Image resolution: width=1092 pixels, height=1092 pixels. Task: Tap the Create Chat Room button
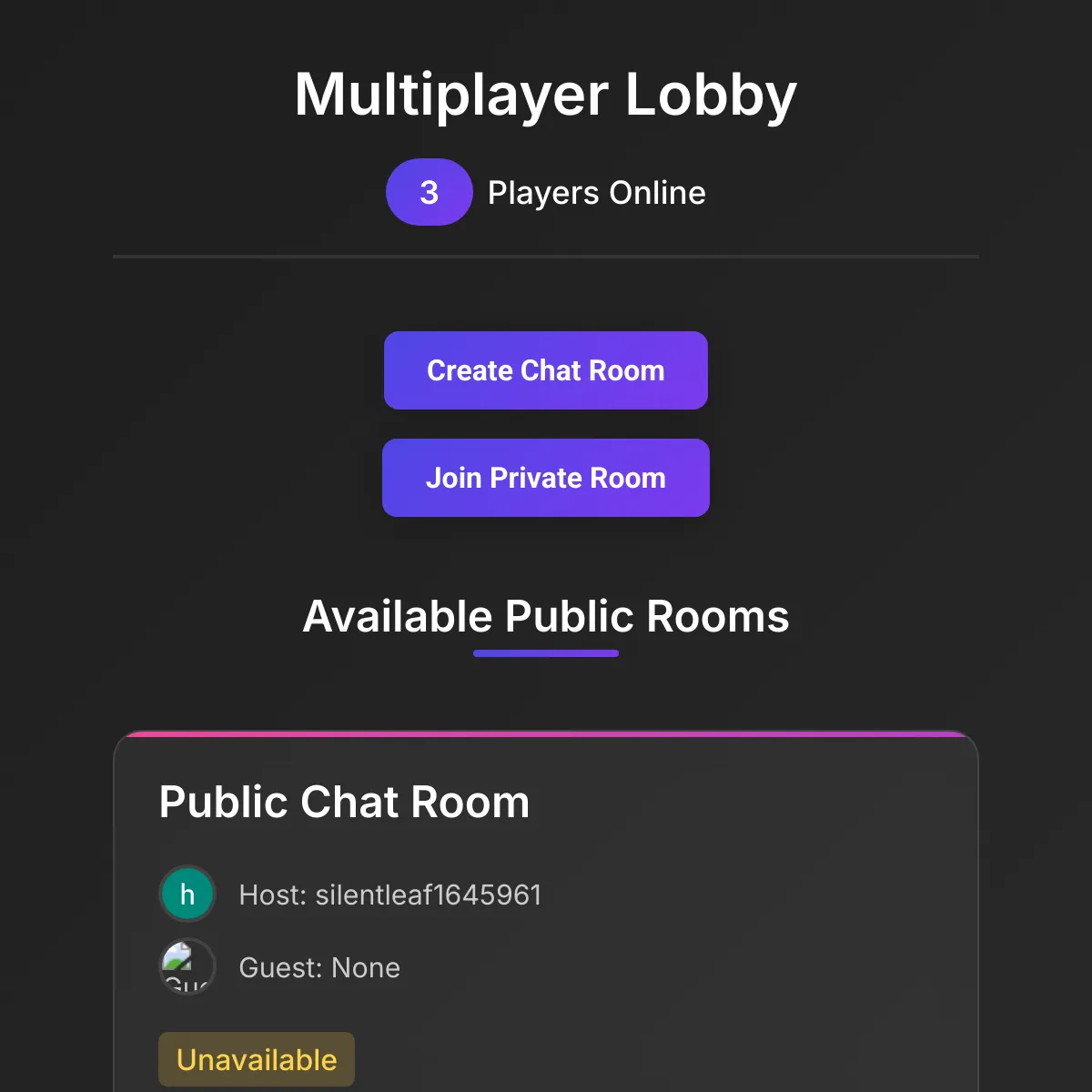point(546,370)
